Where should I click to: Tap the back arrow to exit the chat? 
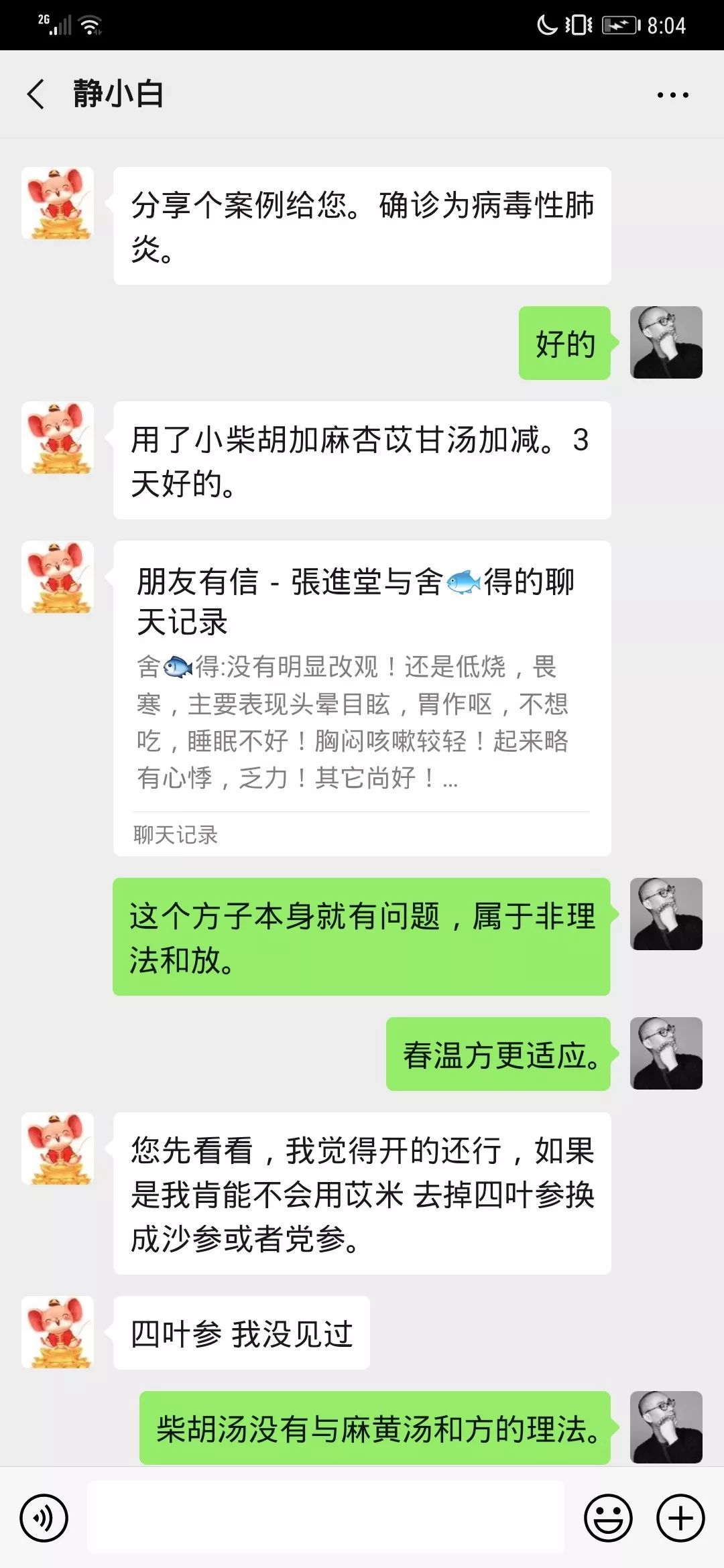click(37, 94)
